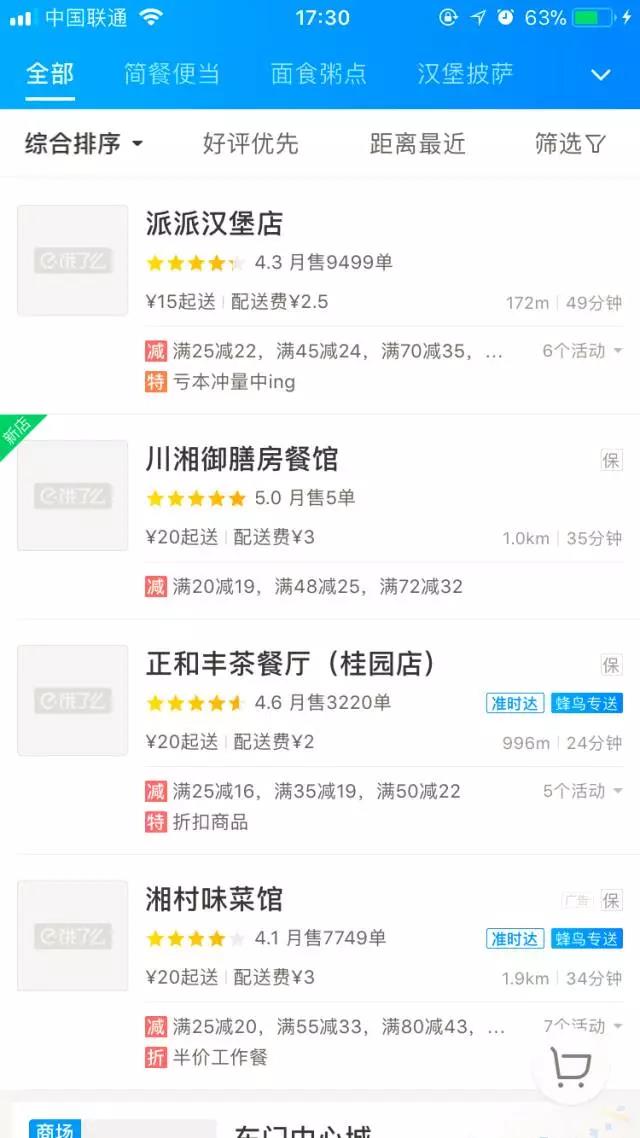
Task: Open the 汉堡披萨 category tab
Action: (x=465, y=74)
